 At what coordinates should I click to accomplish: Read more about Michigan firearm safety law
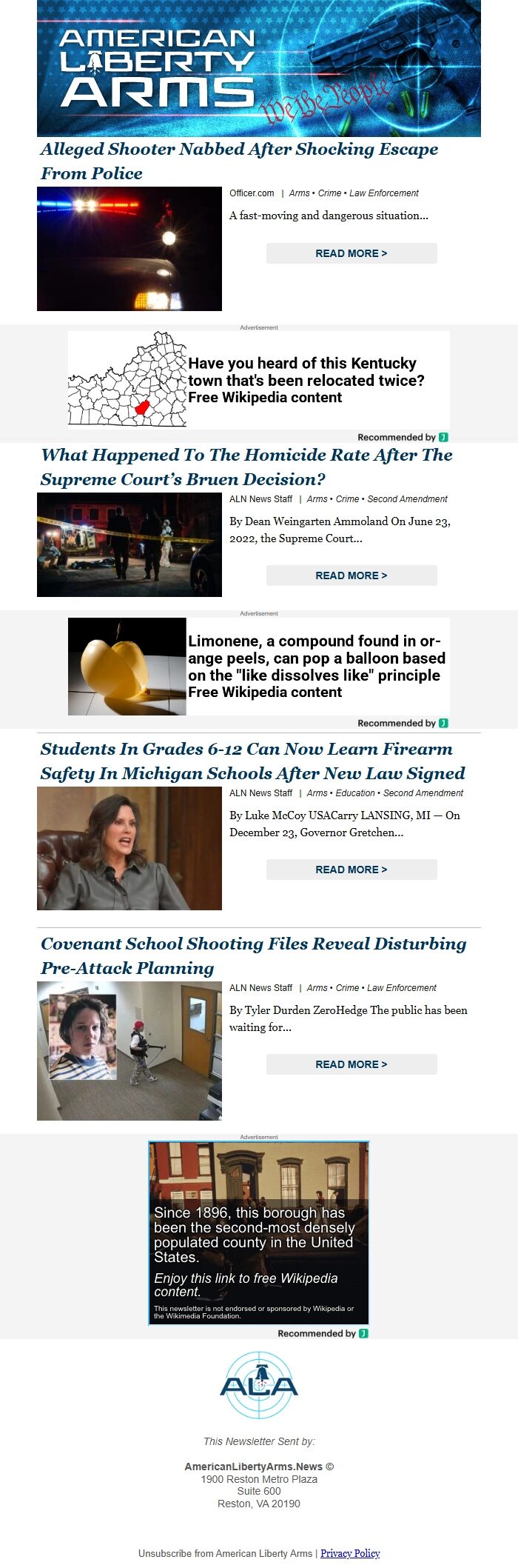pos(351,870)
